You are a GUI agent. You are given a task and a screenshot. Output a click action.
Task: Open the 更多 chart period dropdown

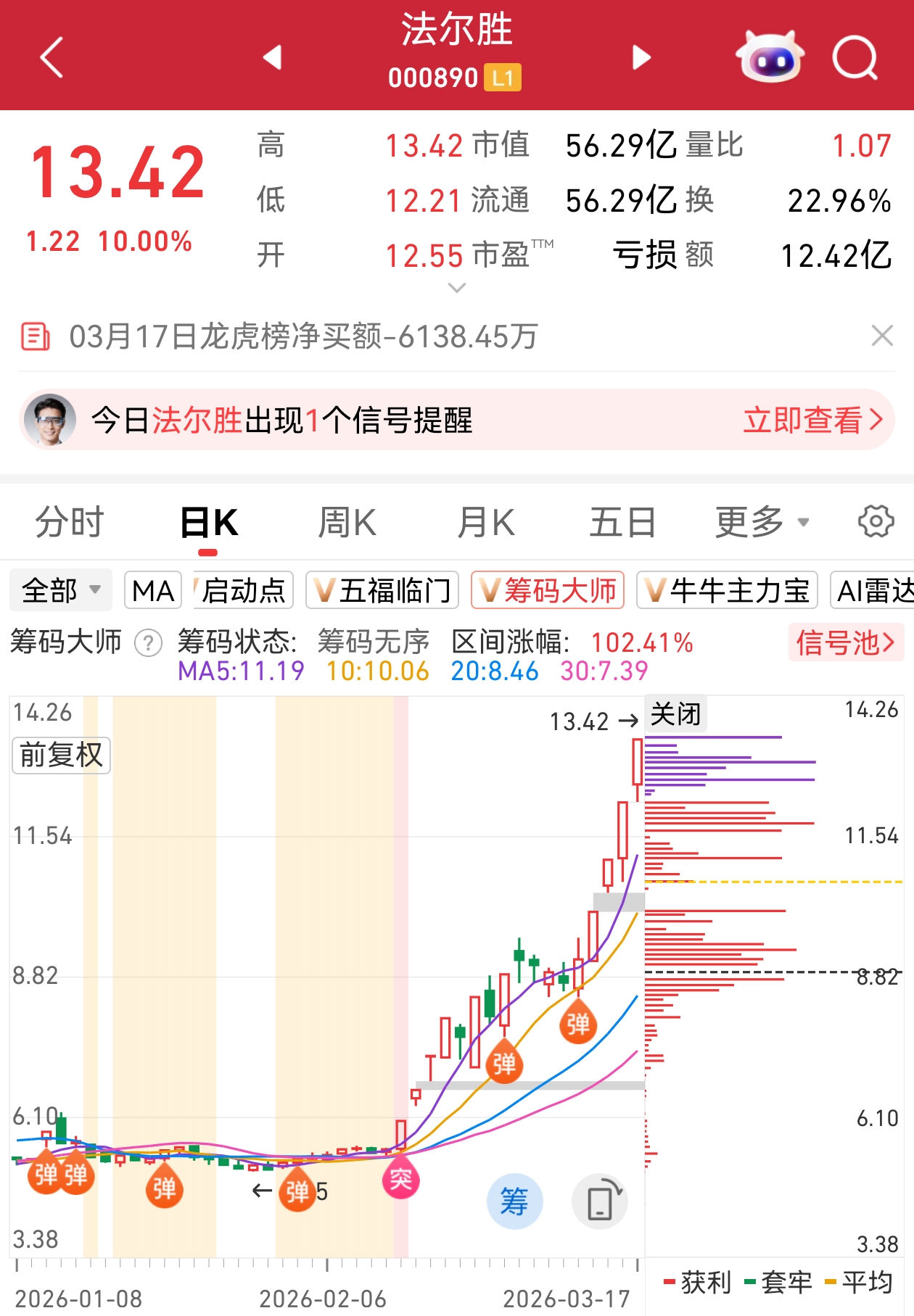click(x=762, y=522)
